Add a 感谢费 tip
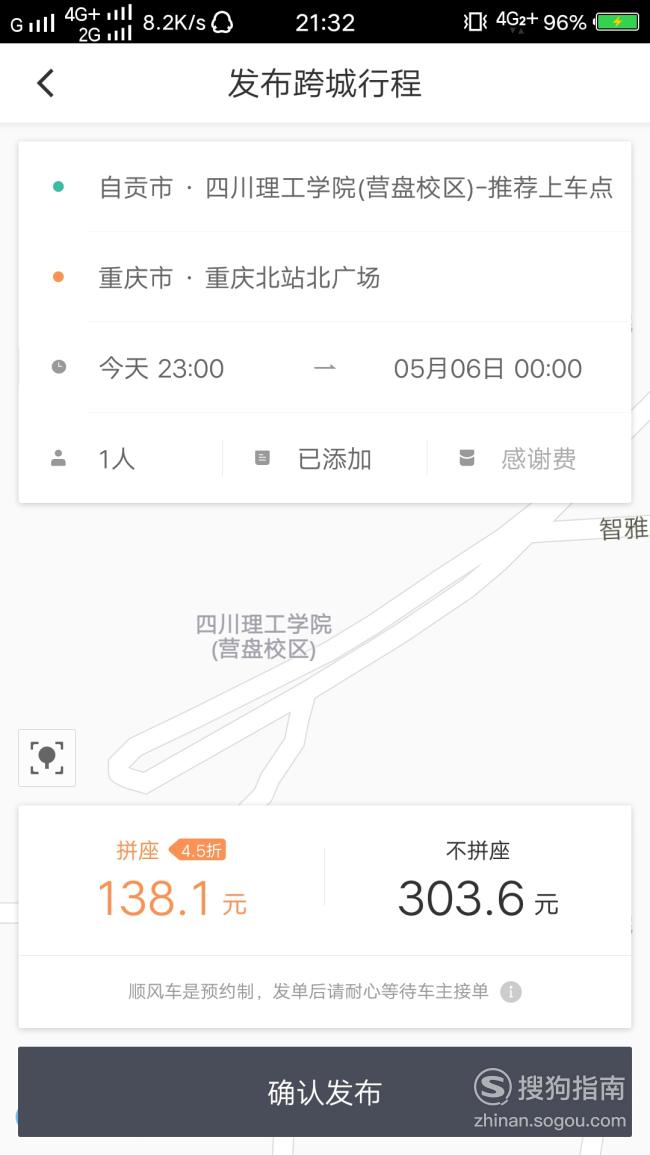 pyautogui.click(x=528, y=458)
